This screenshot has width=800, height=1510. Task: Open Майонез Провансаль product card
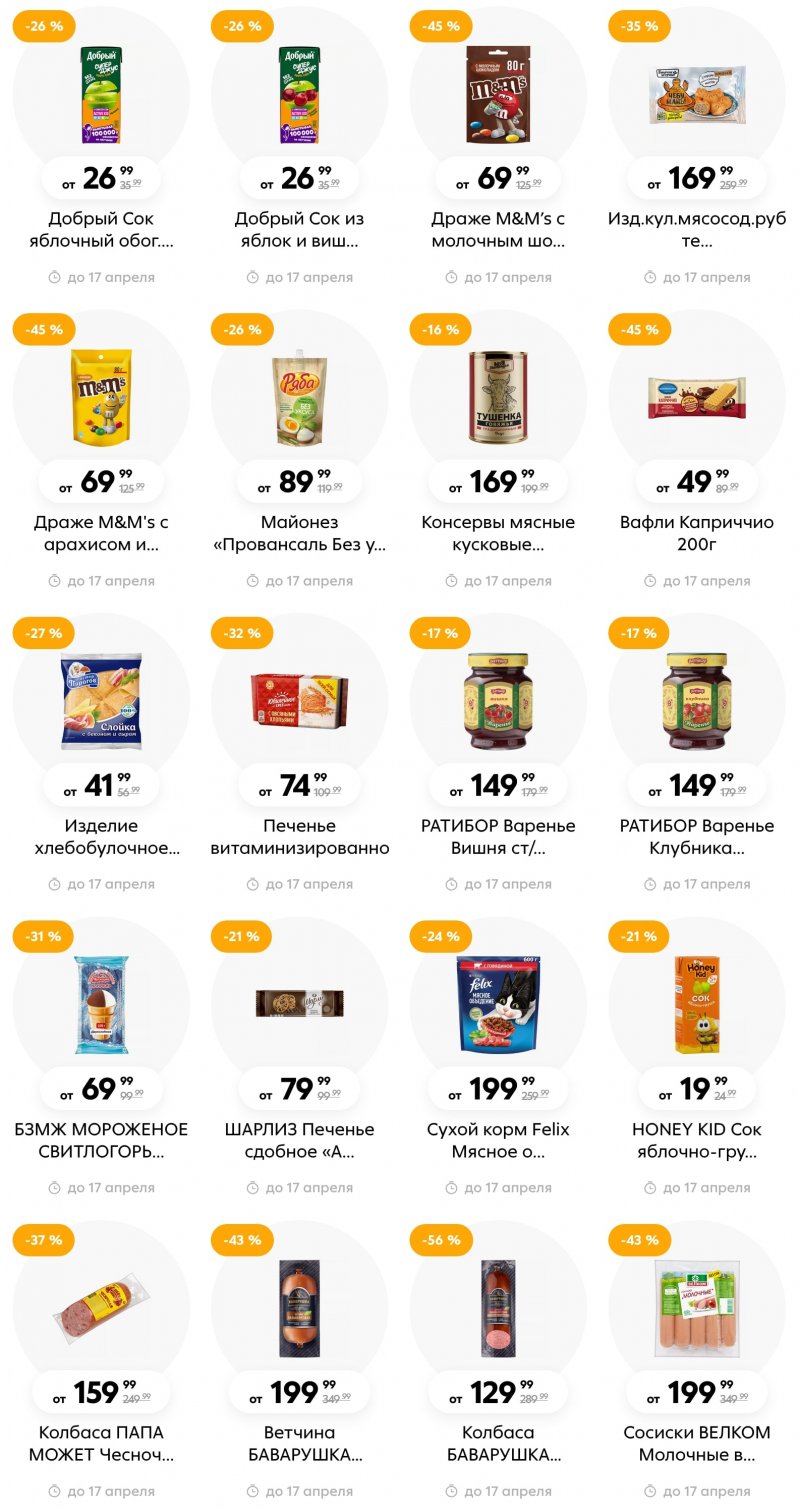click(299, 398)
